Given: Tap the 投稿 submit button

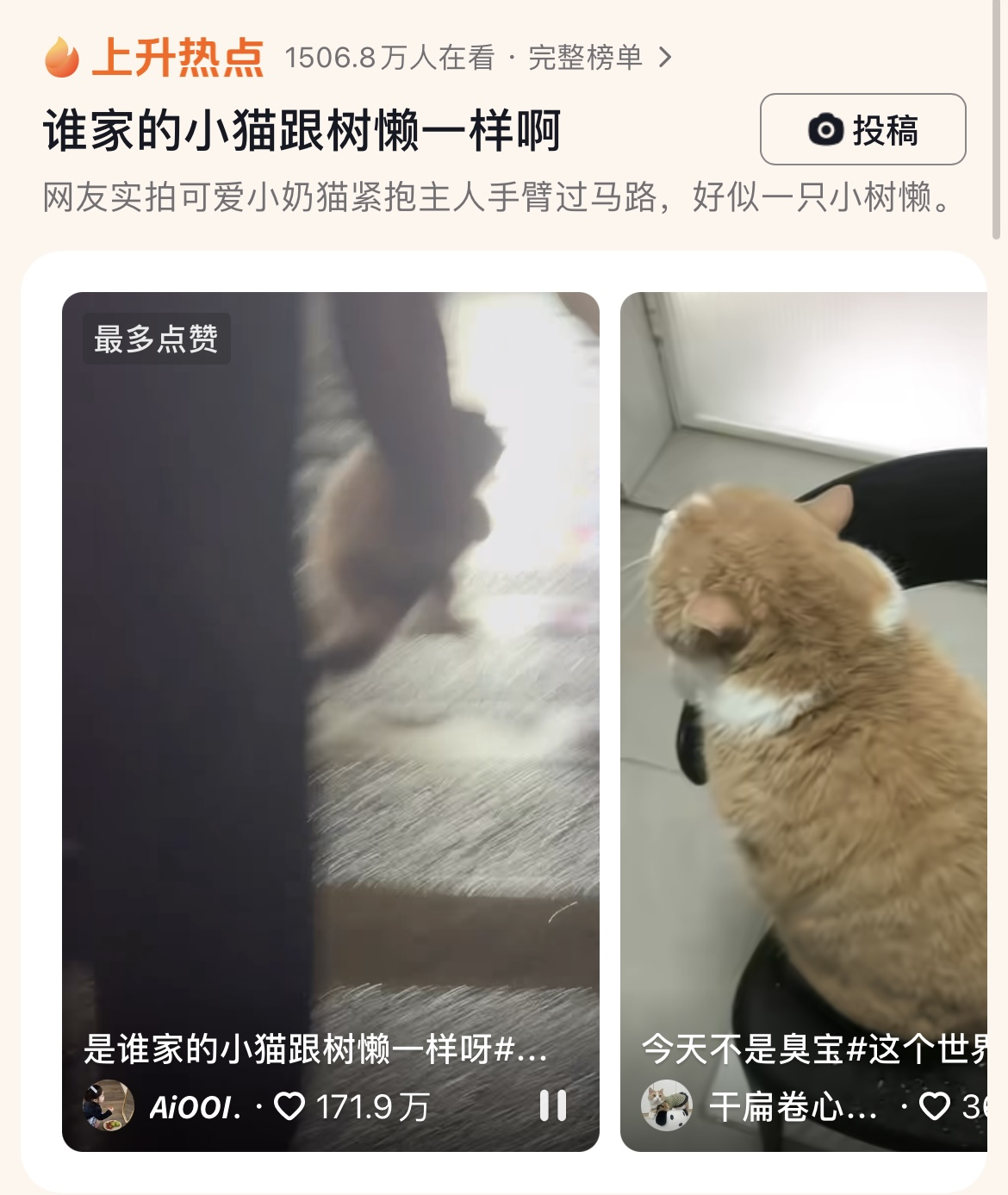Looking at the screenshot, I should point(862,130).
